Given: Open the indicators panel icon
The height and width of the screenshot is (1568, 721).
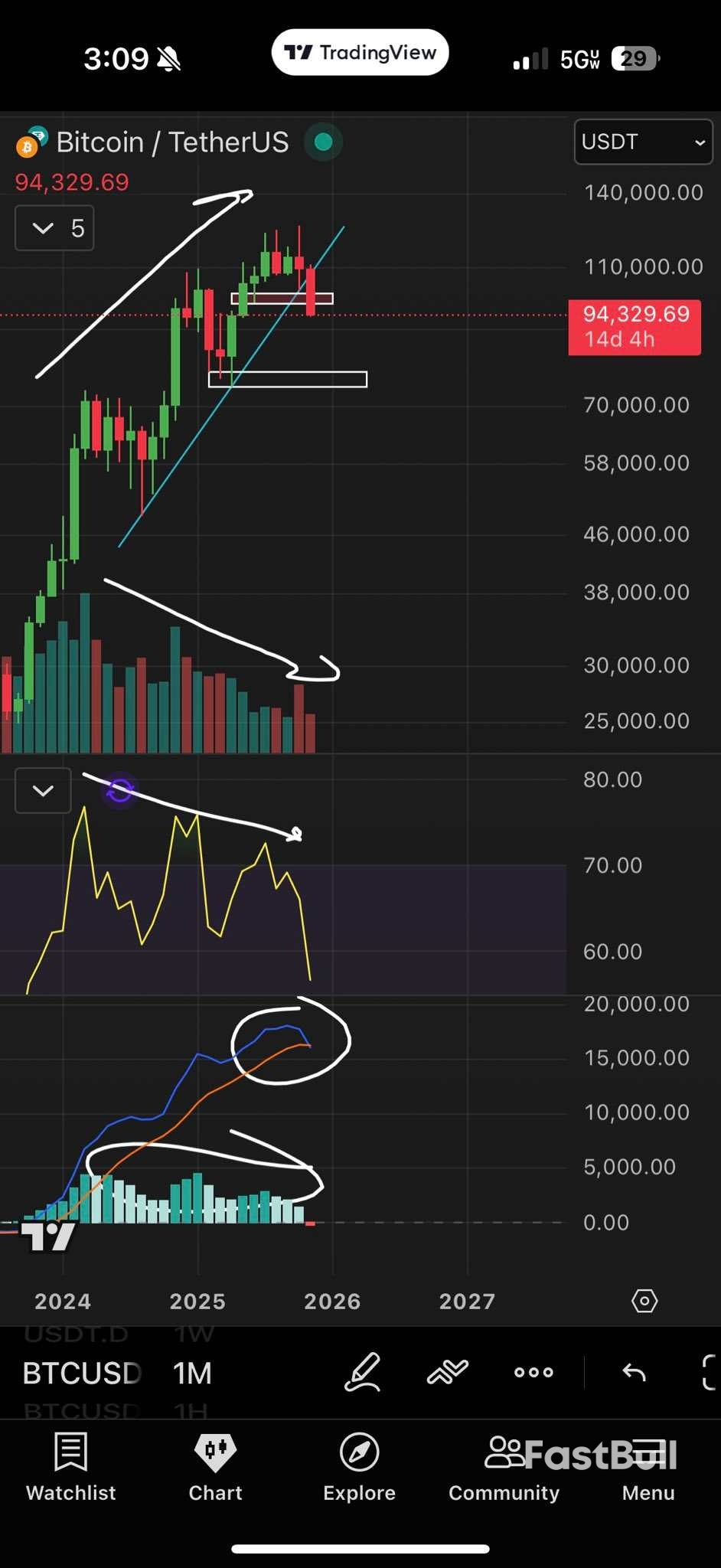Looking at the screenshot, I should tap(447, 1372).
